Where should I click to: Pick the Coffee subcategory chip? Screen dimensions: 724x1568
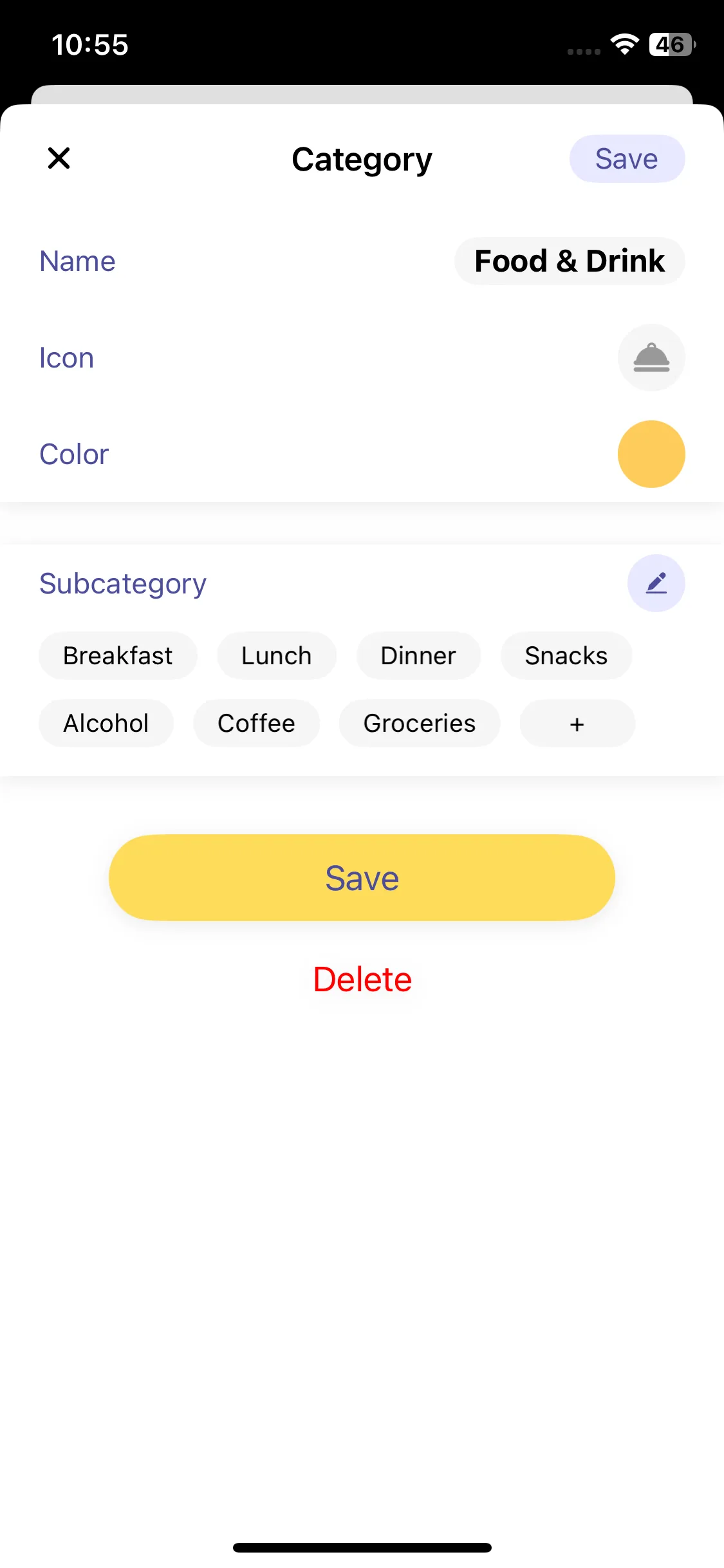point(256,723)
